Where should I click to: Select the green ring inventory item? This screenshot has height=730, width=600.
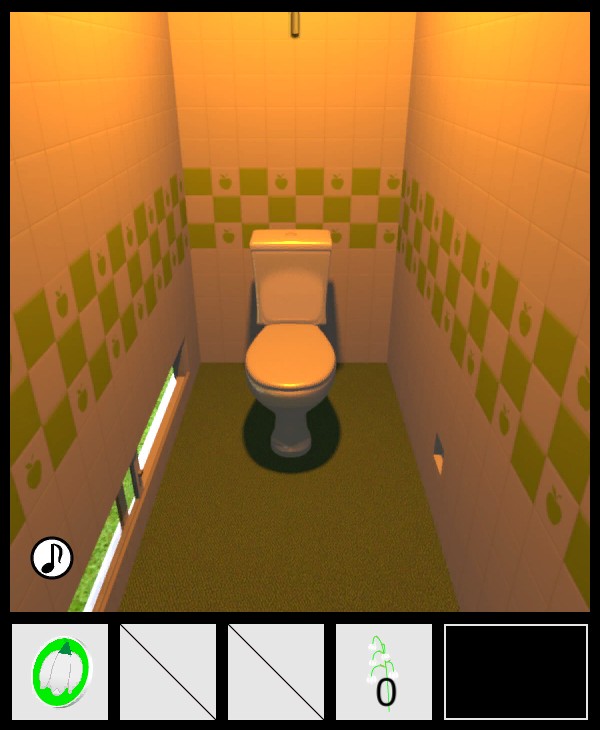point(60,672)
